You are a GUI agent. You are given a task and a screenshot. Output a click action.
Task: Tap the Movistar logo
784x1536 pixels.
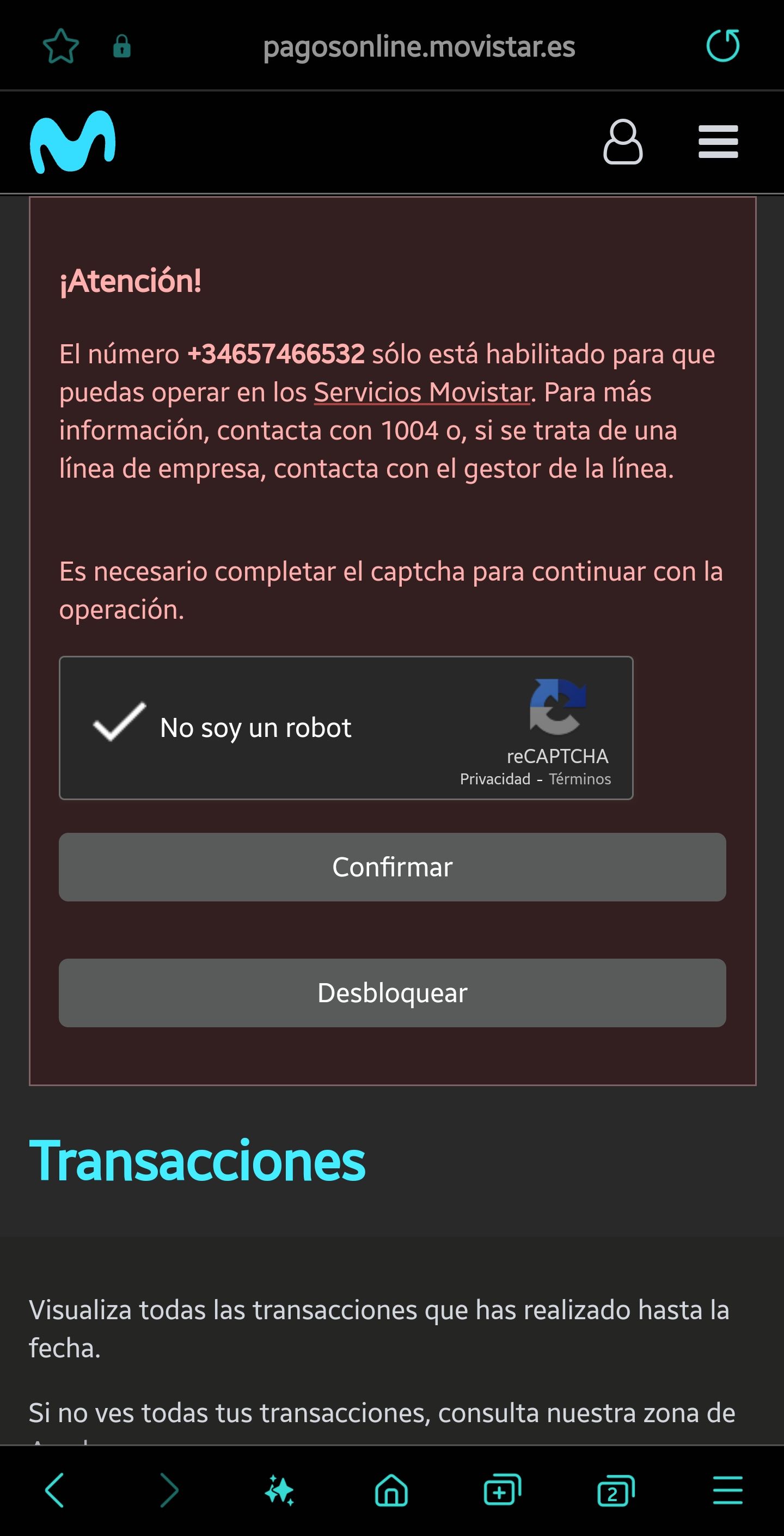click(73, 140)
